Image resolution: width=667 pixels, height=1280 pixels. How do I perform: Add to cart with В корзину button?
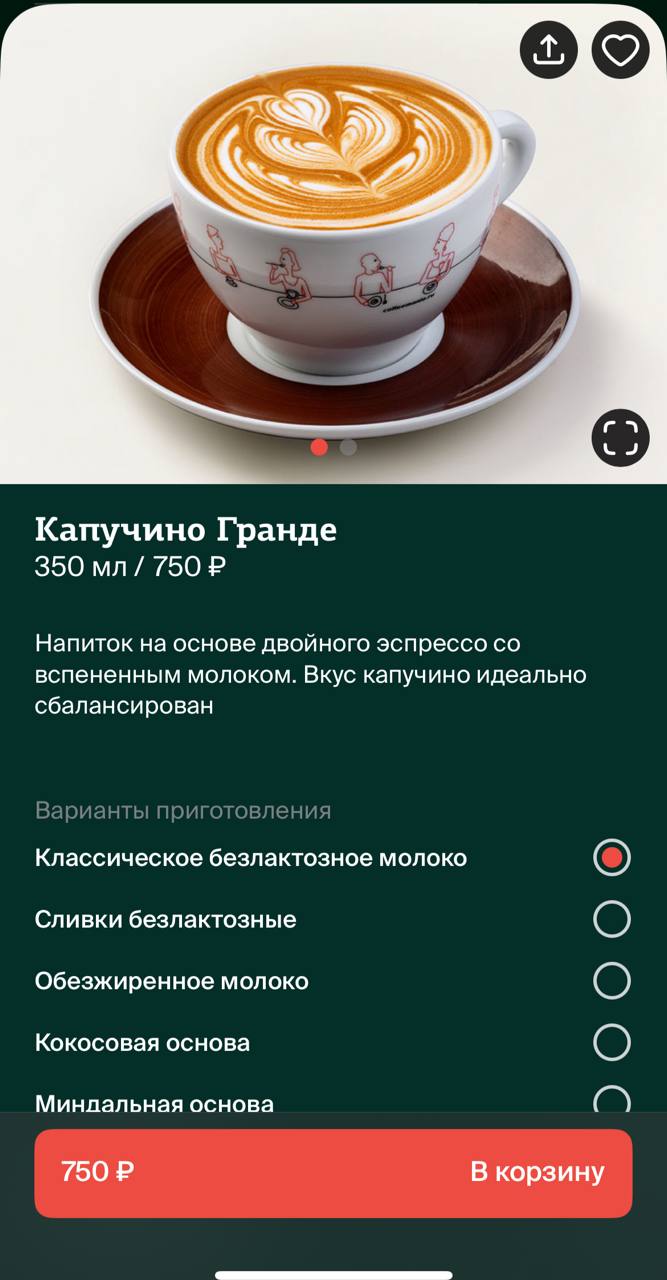pos(333,1173)
